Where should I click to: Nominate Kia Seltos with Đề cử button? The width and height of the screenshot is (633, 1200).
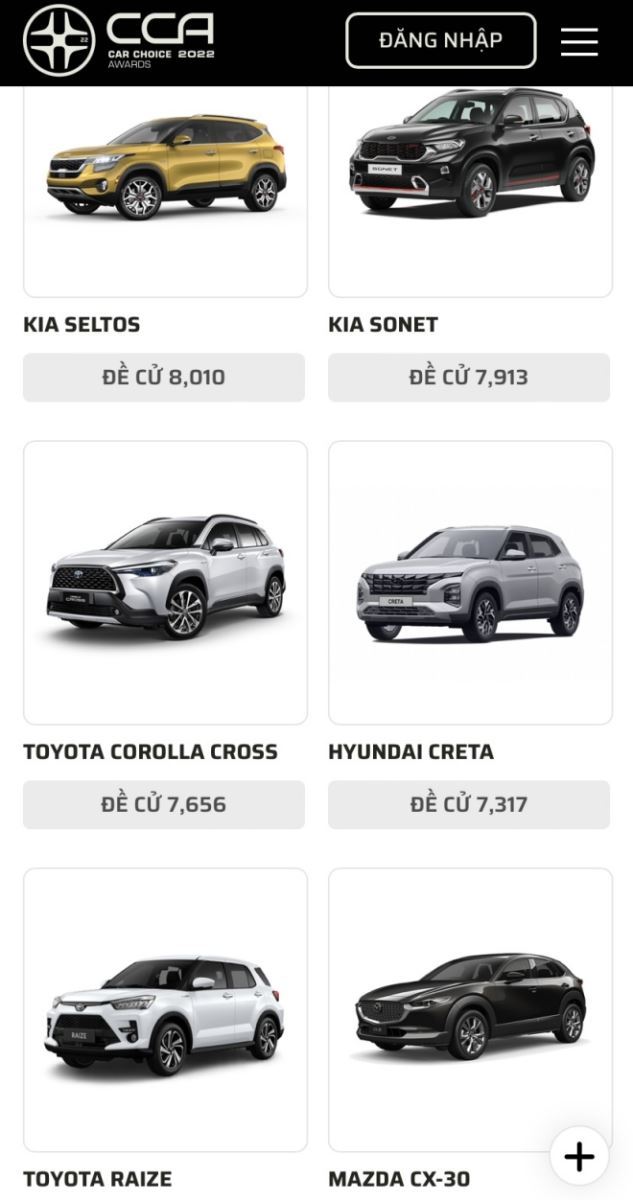pyautogui.click(x=164, y=377)
